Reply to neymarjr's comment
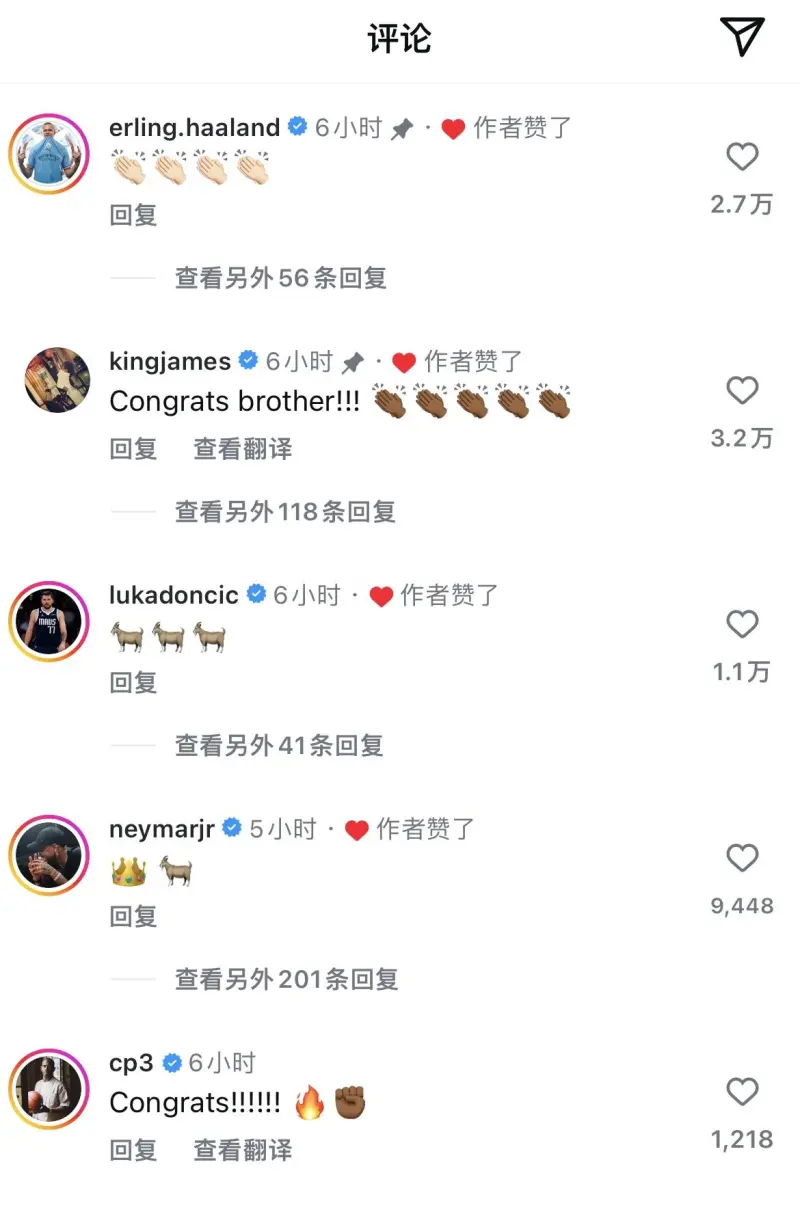Screen dimensions: 800x1212 (133, 917)
